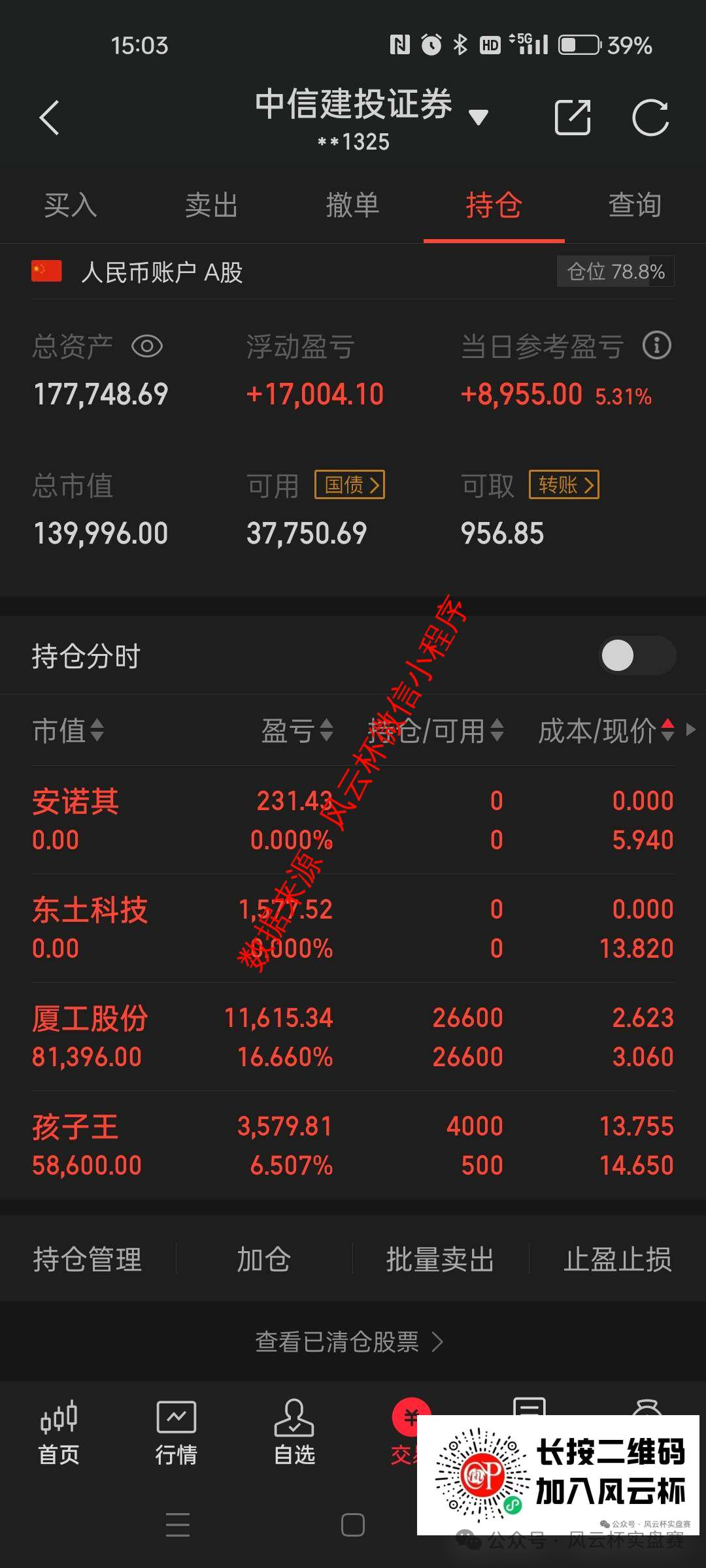Open the 撤单 tab
The height and width of the screenshot is (1568, 706).
coord(352,205)
